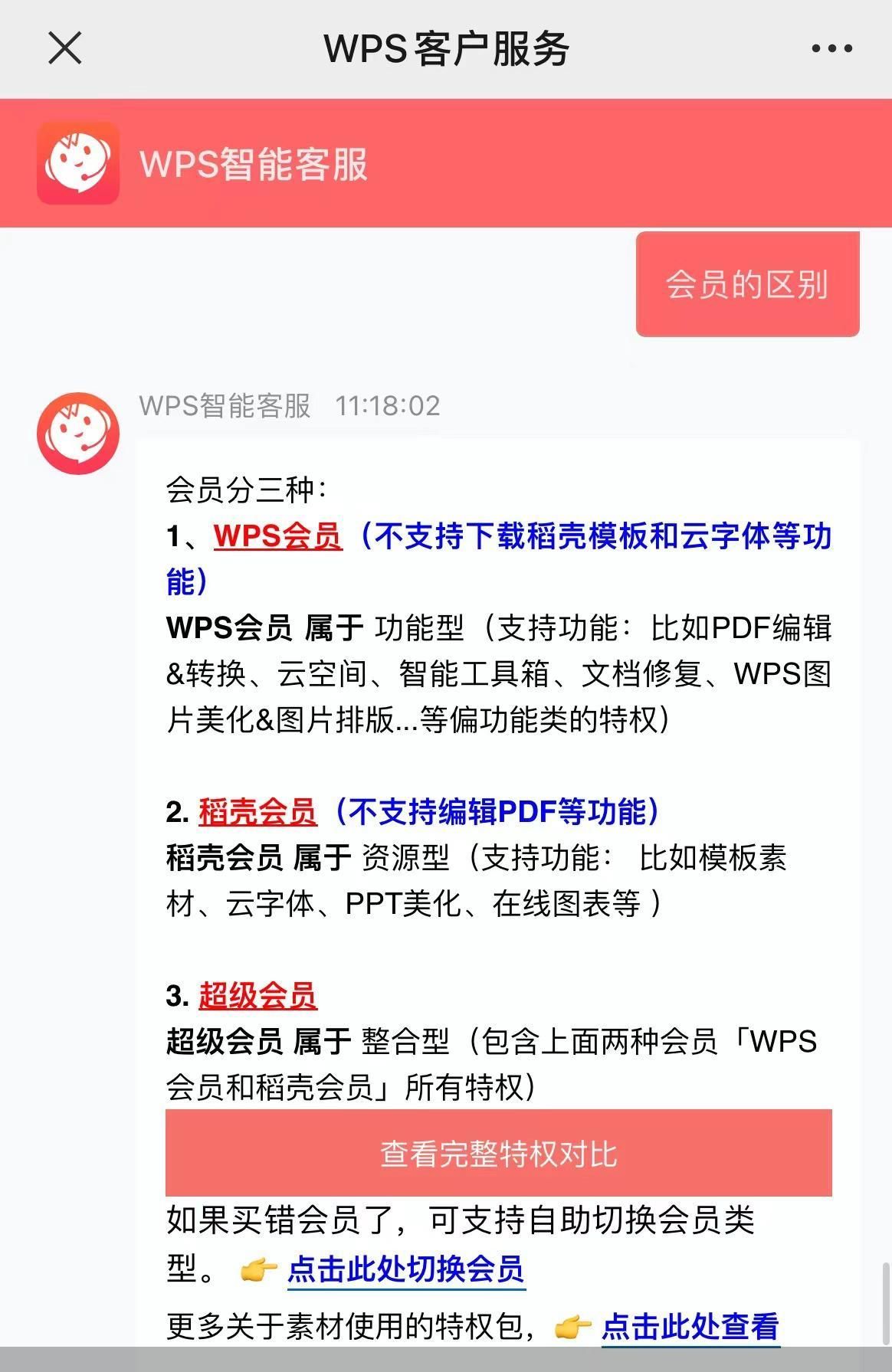Follow the 点击此处查看 link

pyautogui.click(x=690, y=1326)
